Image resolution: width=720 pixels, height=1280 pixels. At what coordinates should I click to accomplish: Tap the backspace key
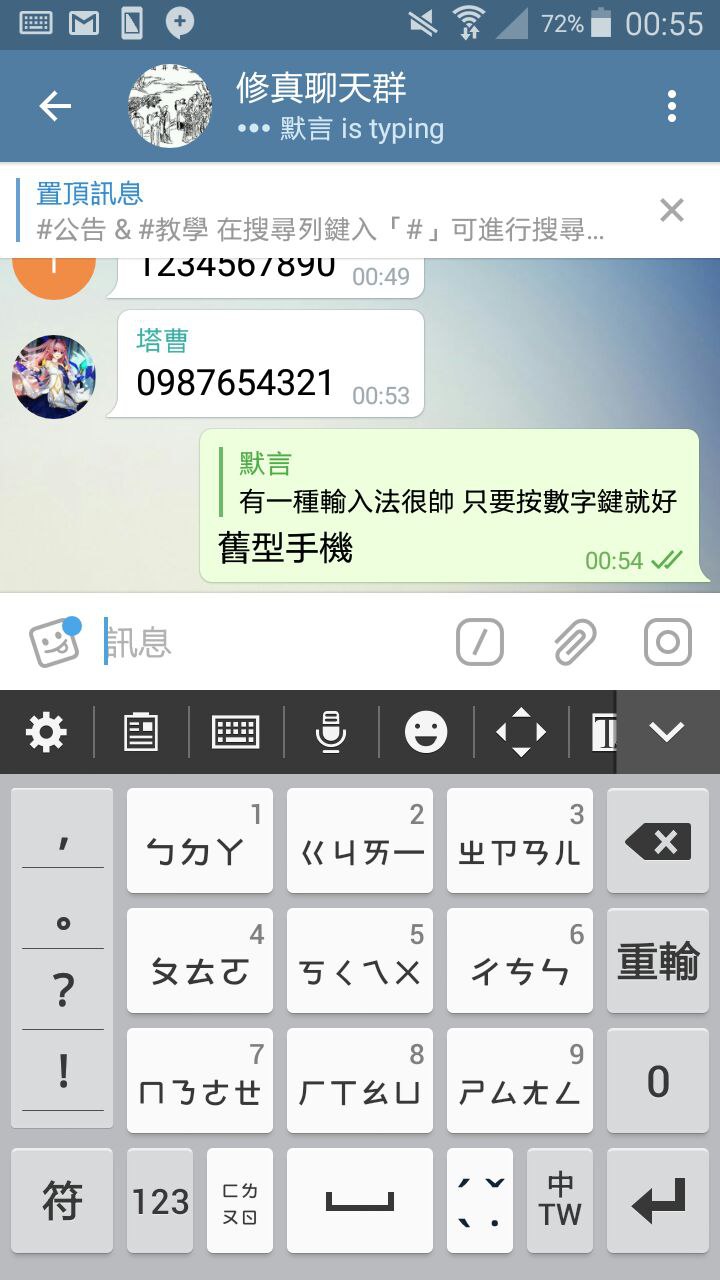point(658,842)
